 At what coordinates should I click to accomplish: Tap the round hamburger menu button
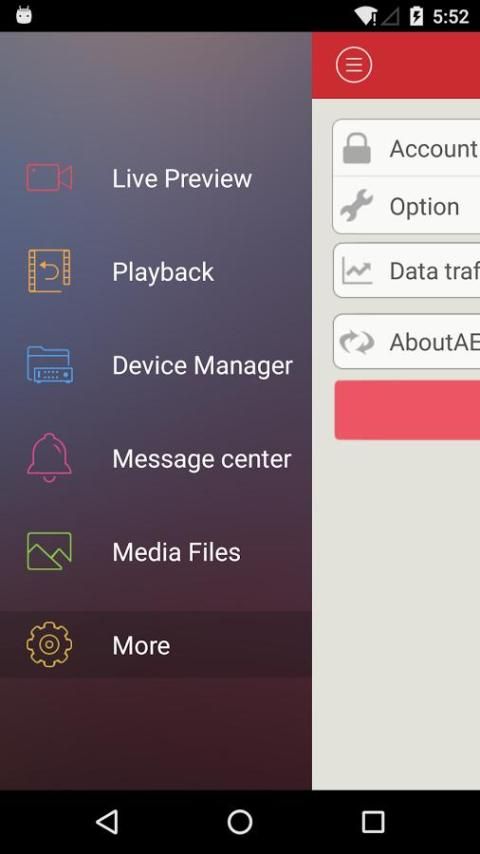tap(354, 65)
